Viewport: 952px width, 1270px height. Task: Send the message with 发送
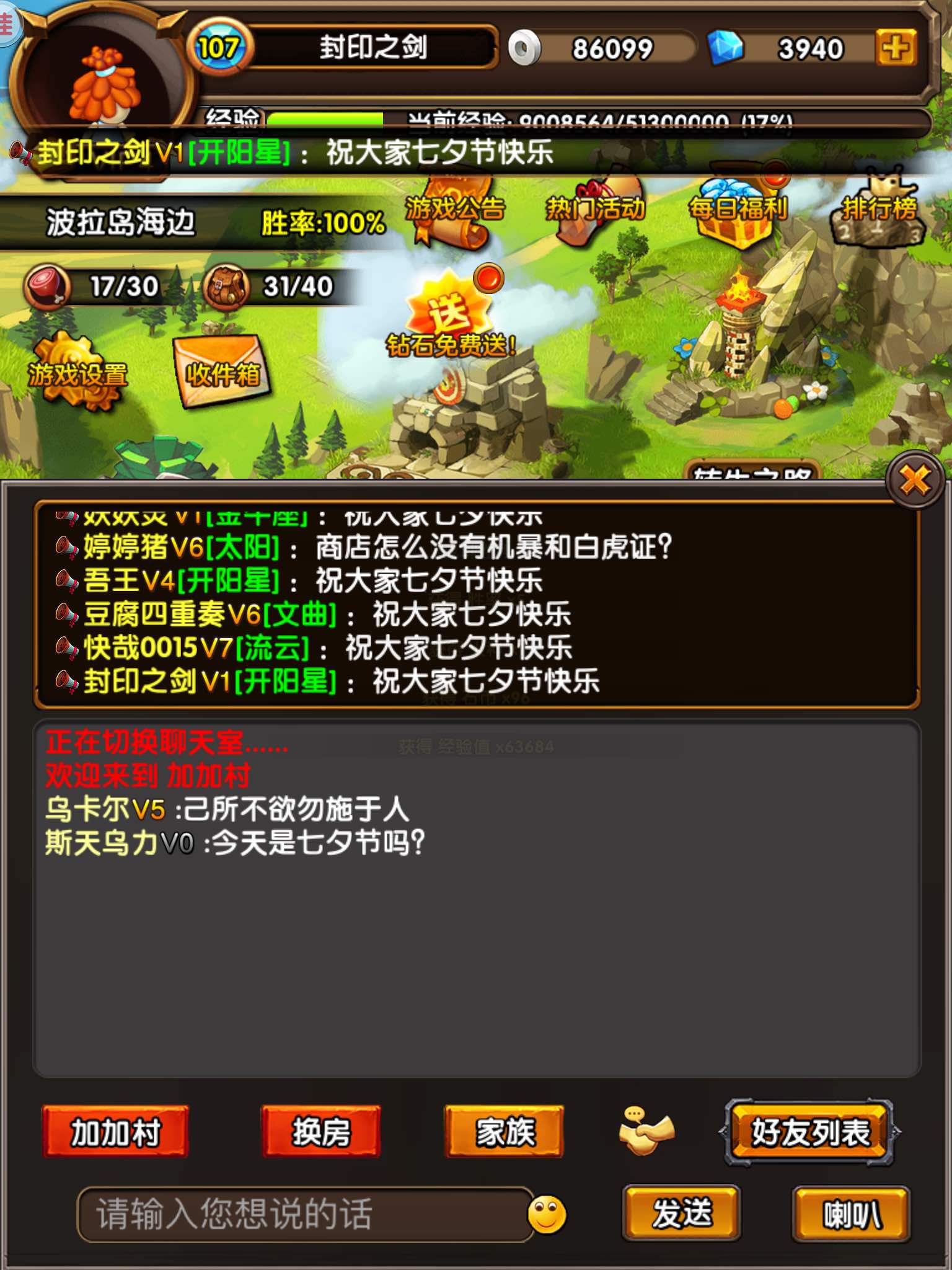click(681, 1214)
